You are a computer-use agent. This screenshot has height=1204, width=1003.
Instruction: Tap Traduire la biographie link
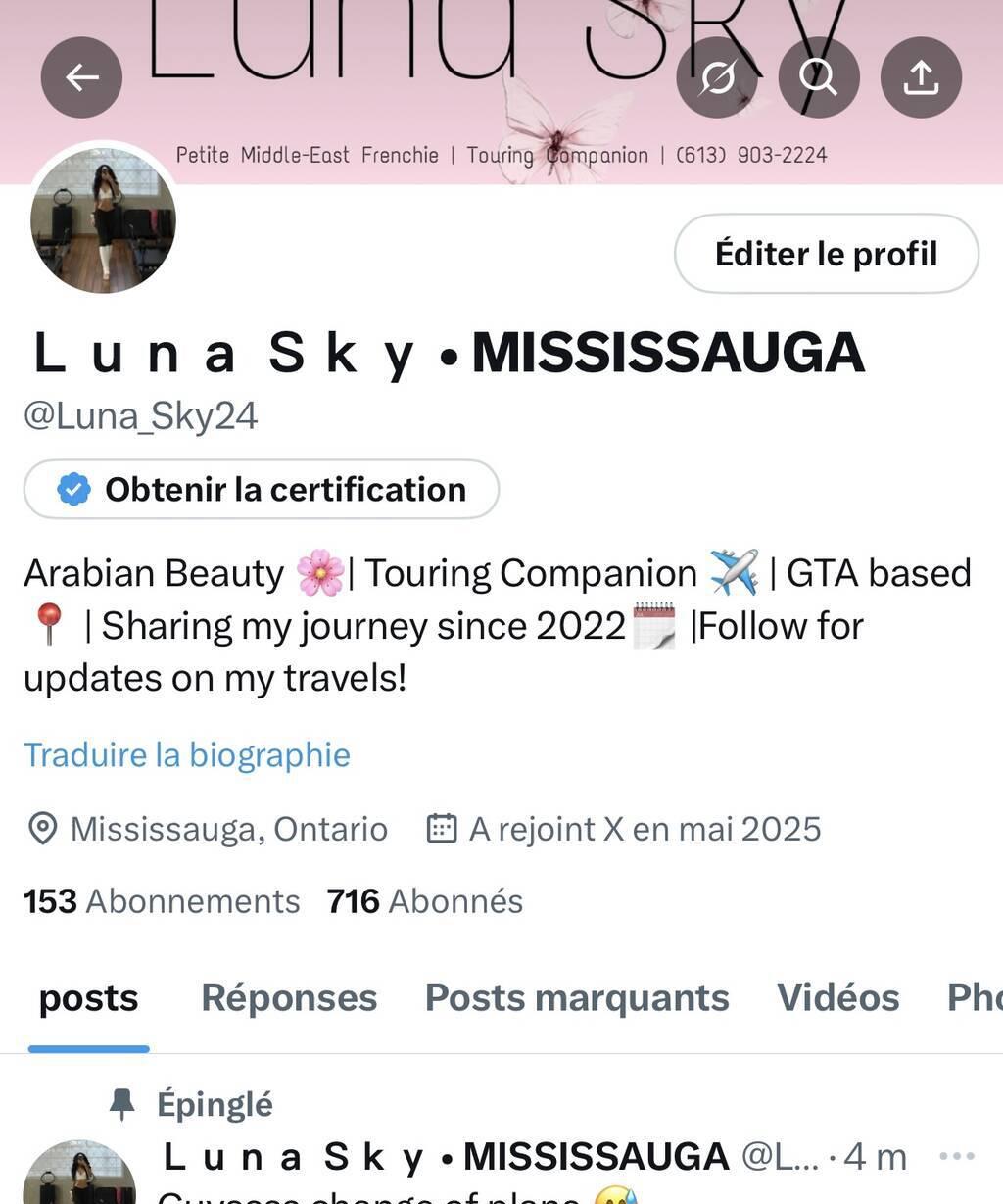coord(186,755)
